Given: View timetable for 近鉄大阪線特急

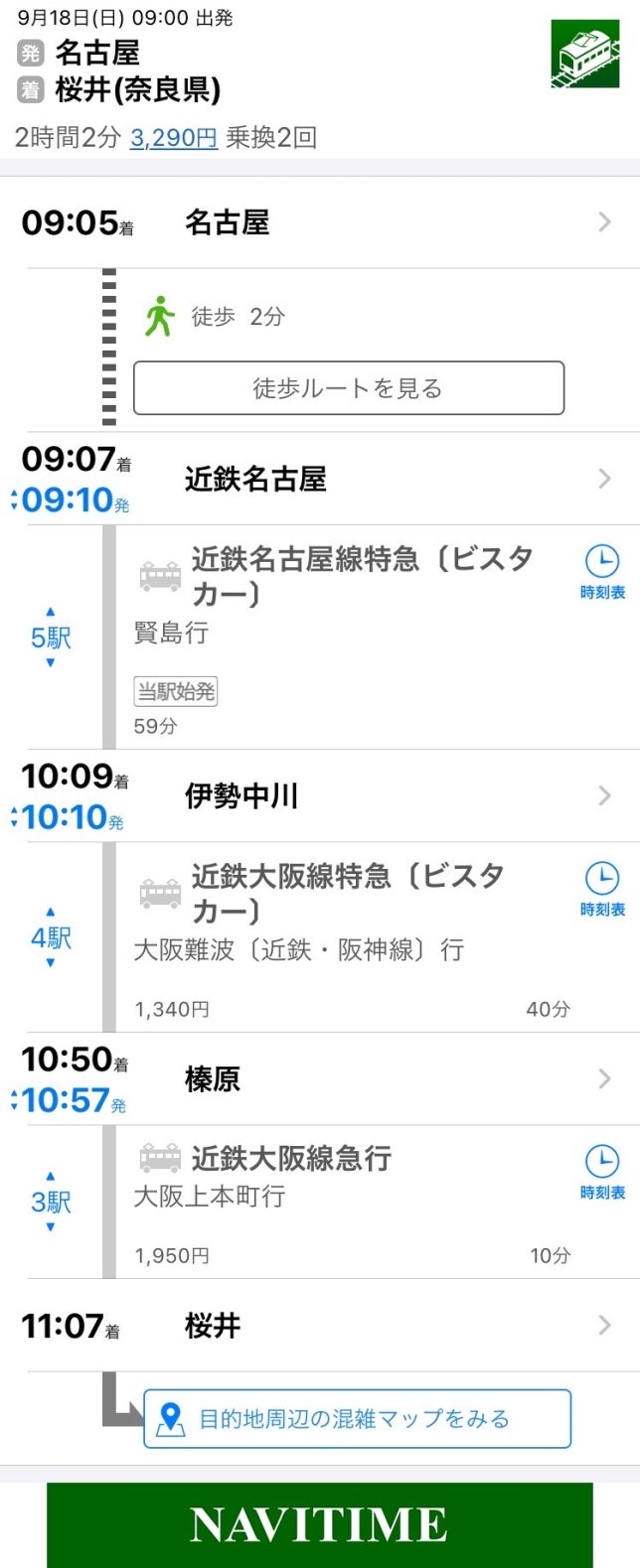Looking at the screenshot, I should tap(602, 889).
